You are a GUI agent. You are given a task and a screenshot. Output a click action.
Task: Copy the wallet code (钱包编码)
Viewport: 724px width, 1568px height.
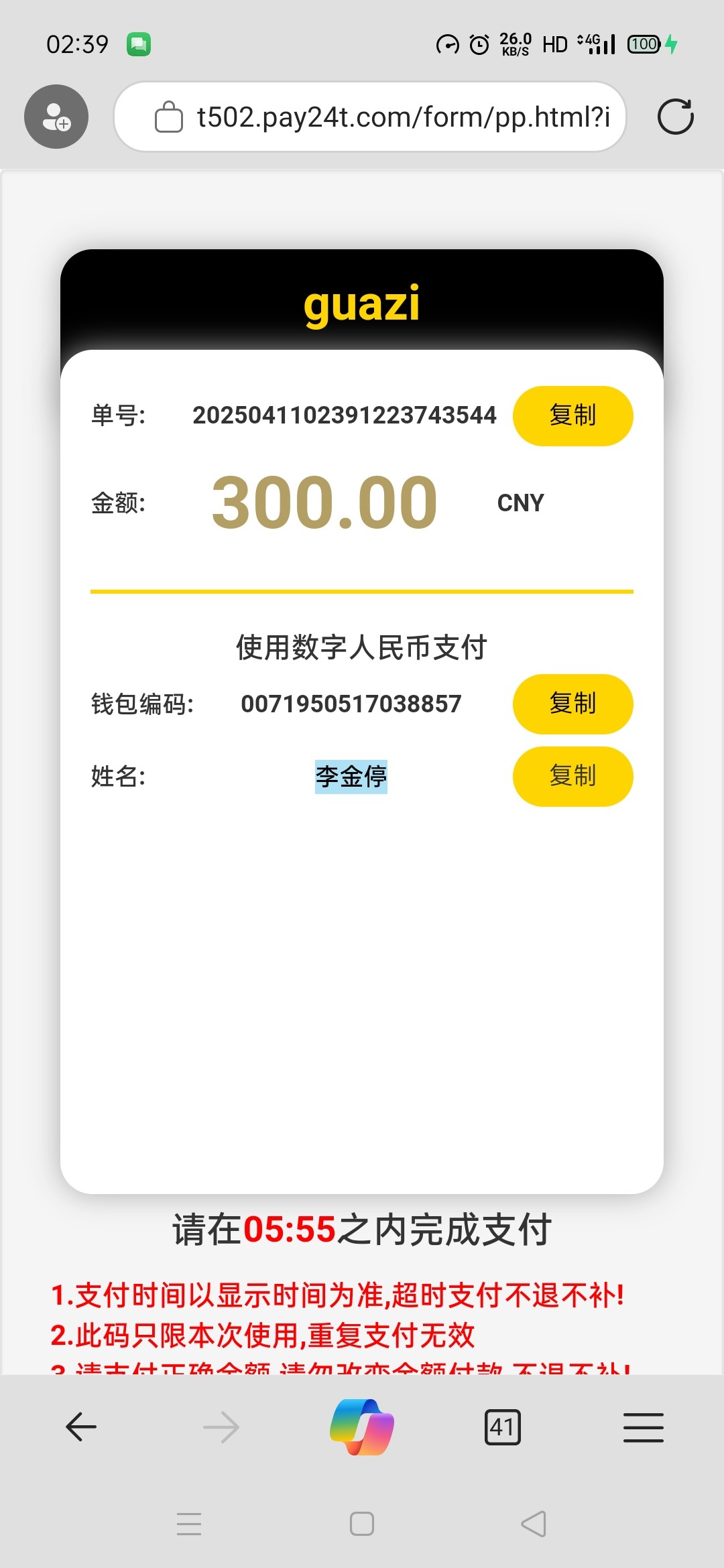572,704
